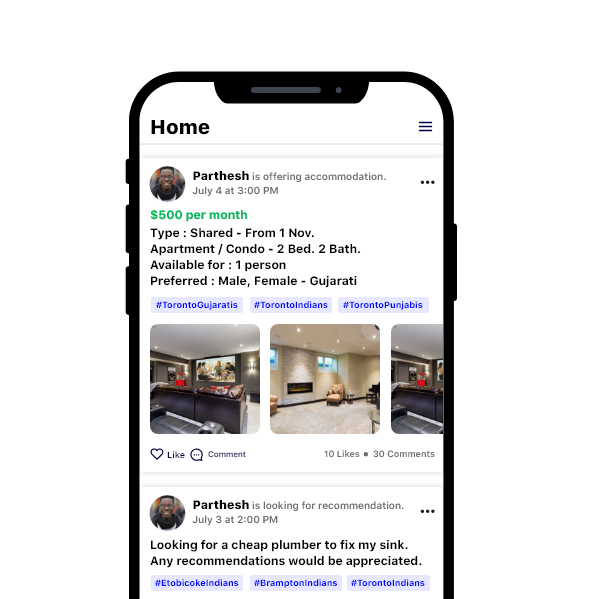View the 30 Comments on the accommodation post
The height and width of the screenshot is (599, 600).
click(404, 454)
